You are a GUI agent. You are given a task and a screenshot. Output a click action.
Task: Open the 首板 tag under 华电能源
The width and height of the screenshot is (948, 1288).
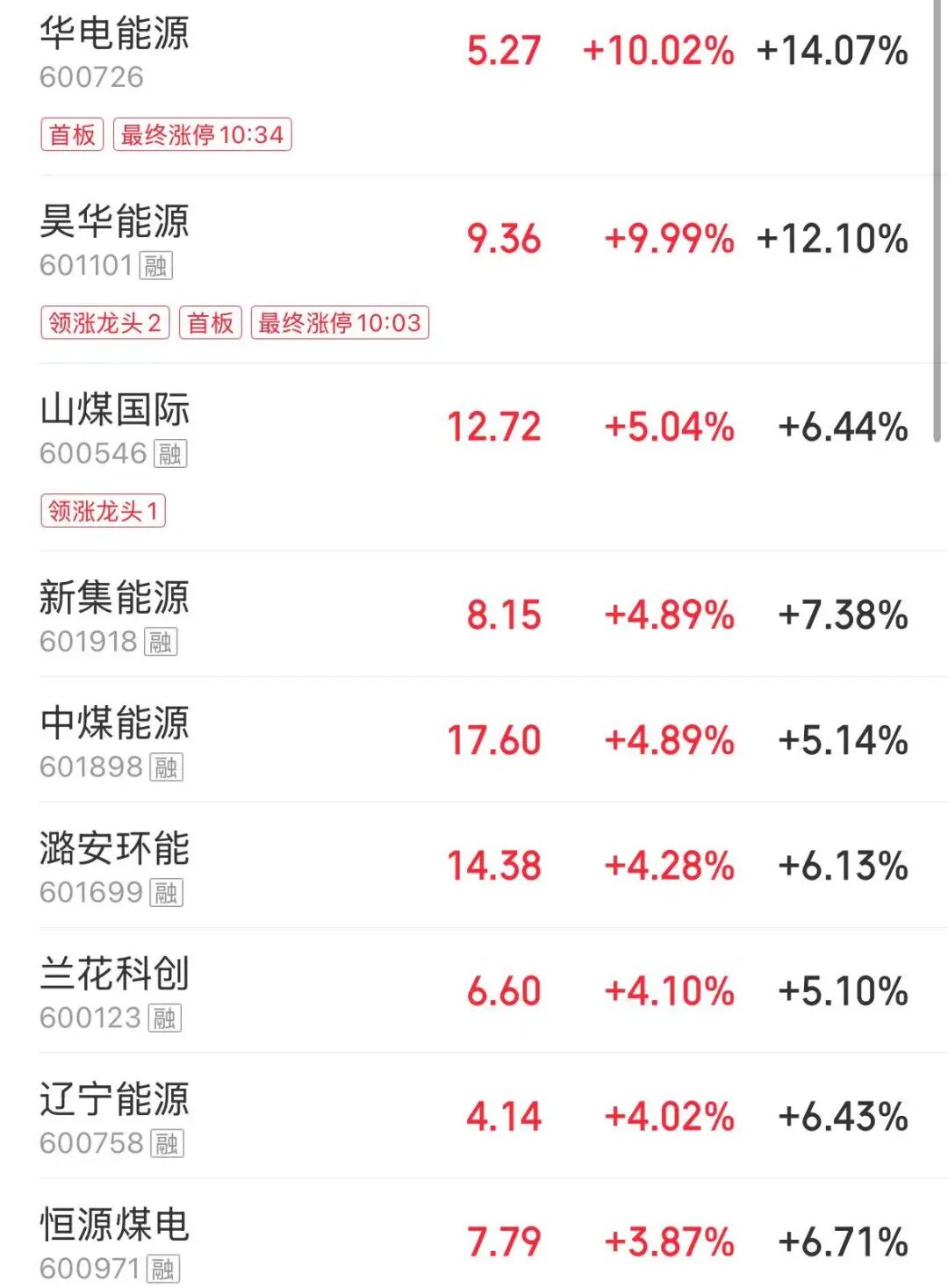point(73,135)
